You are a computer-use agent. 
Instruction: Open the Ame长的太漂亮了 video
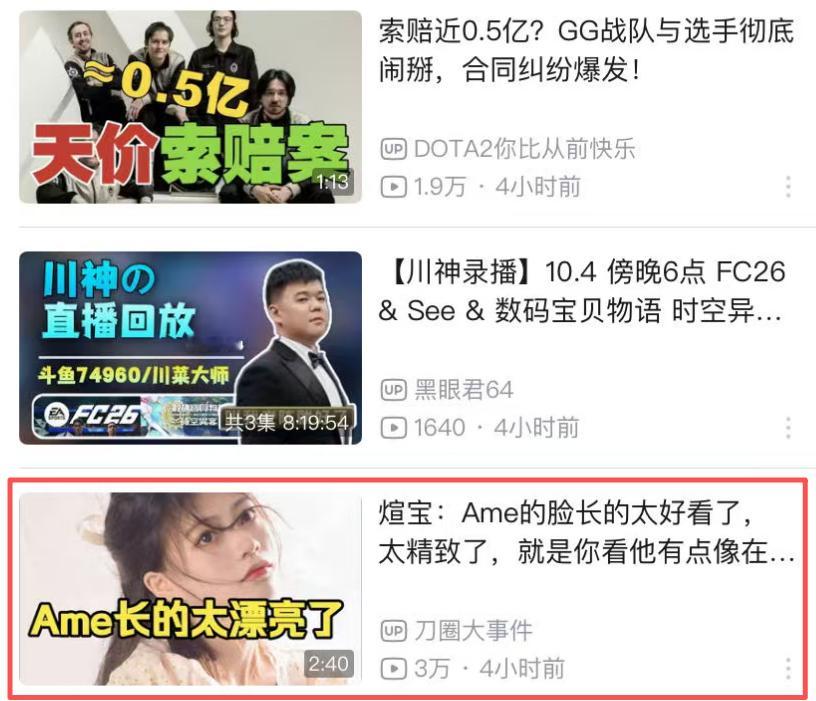190,589
